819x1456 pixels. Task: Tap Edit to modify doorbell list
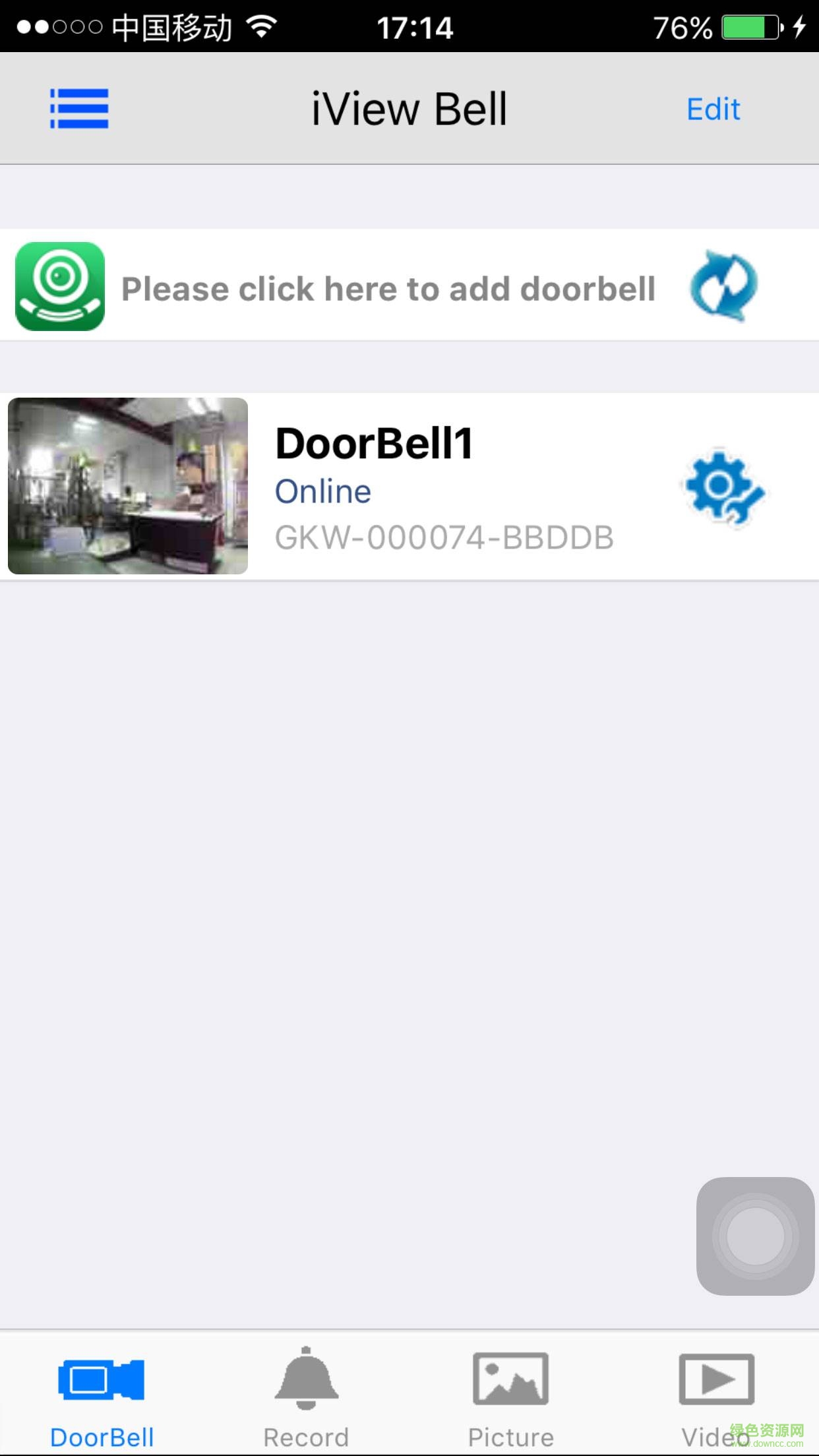(713, 109)
